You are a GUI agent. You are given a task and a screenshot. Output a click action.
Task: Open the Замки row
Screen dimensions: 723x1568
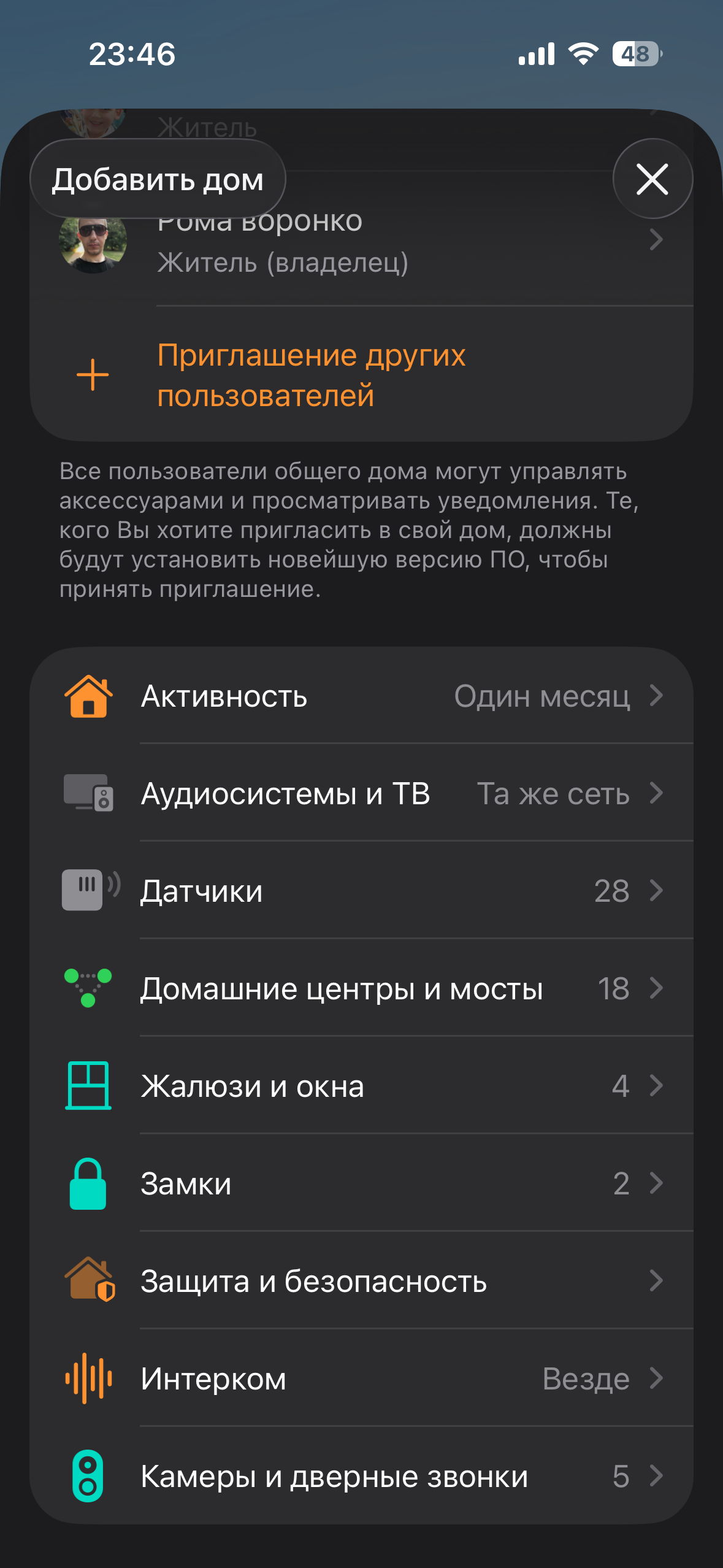(x=362, y=1183)
